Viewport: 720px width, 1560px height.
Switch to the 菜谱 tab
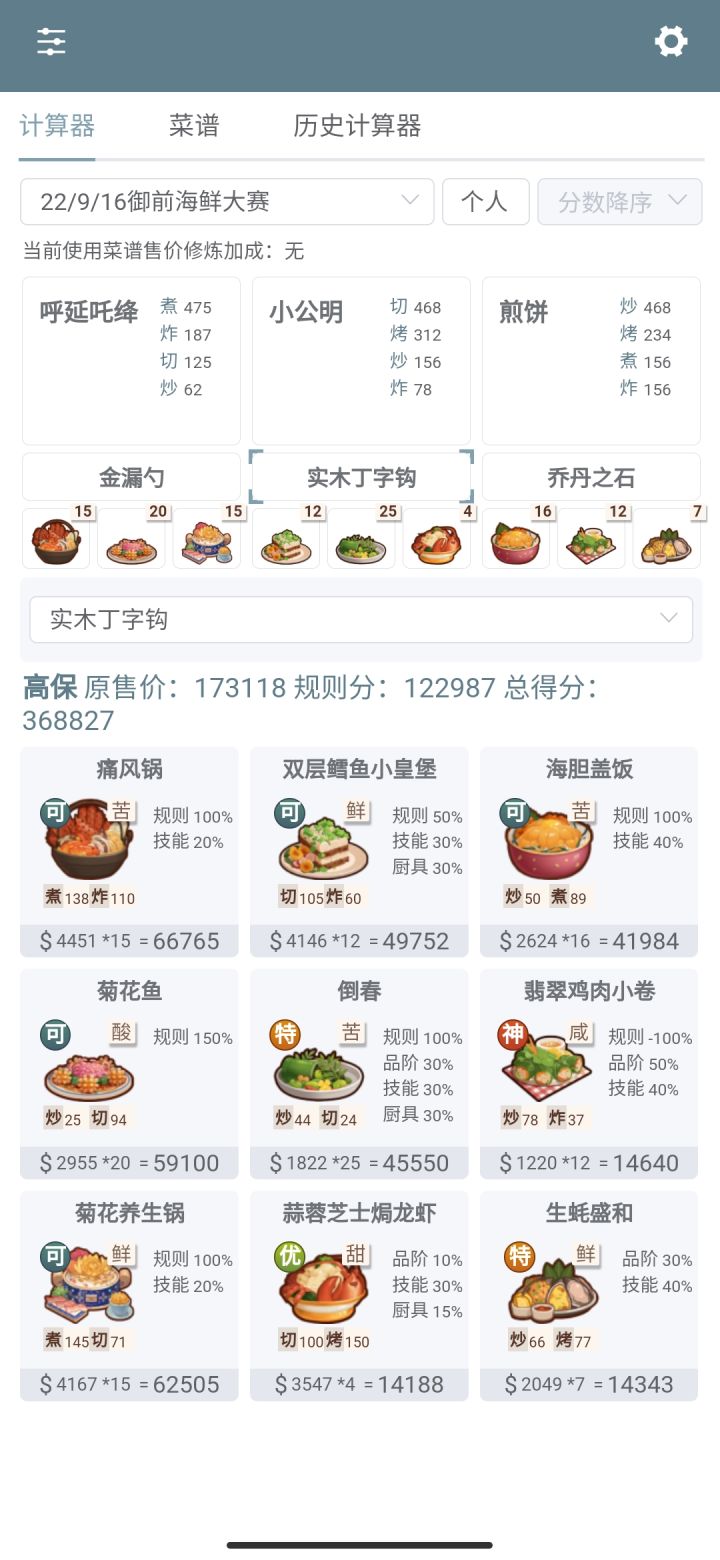tap(194, 126)
